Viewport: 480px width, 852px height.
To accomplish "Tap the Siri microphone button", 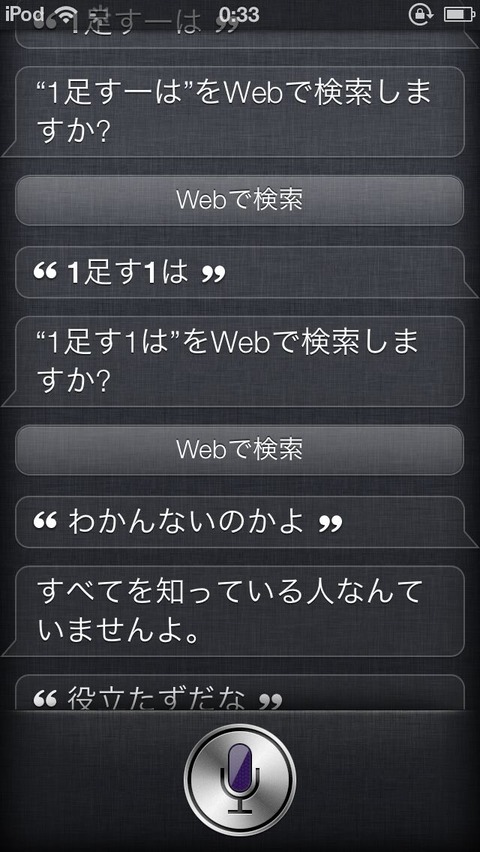I will point(240,780).
